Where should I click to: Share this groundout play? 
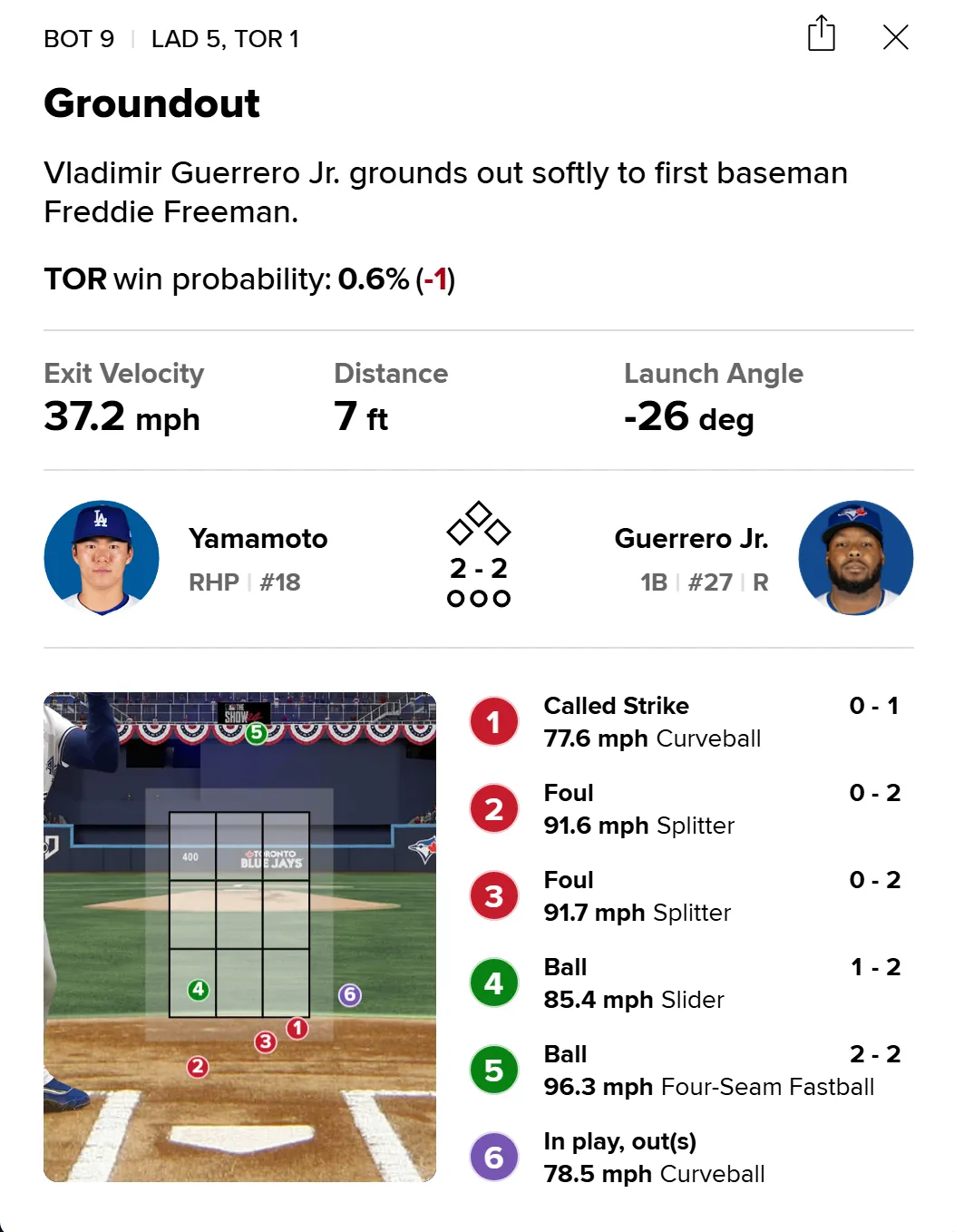[x=821, y=34]
